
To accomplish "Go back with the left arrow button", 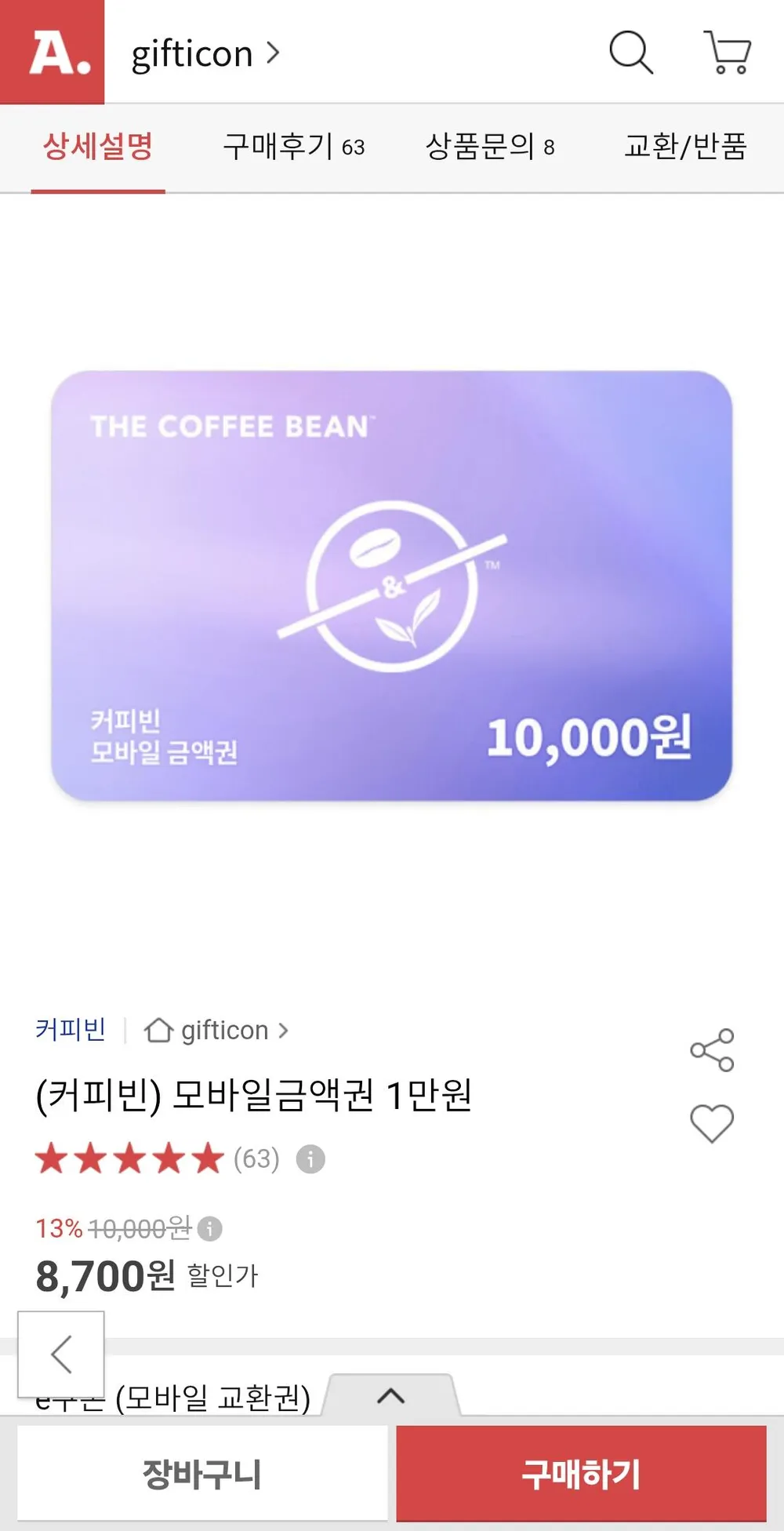I will point(61,1354).
